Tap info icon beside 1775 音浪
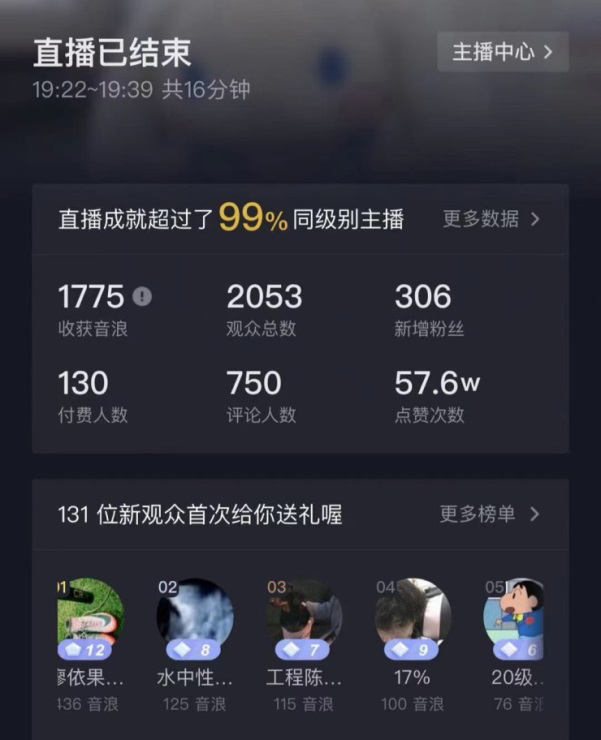 pos(143,297)
